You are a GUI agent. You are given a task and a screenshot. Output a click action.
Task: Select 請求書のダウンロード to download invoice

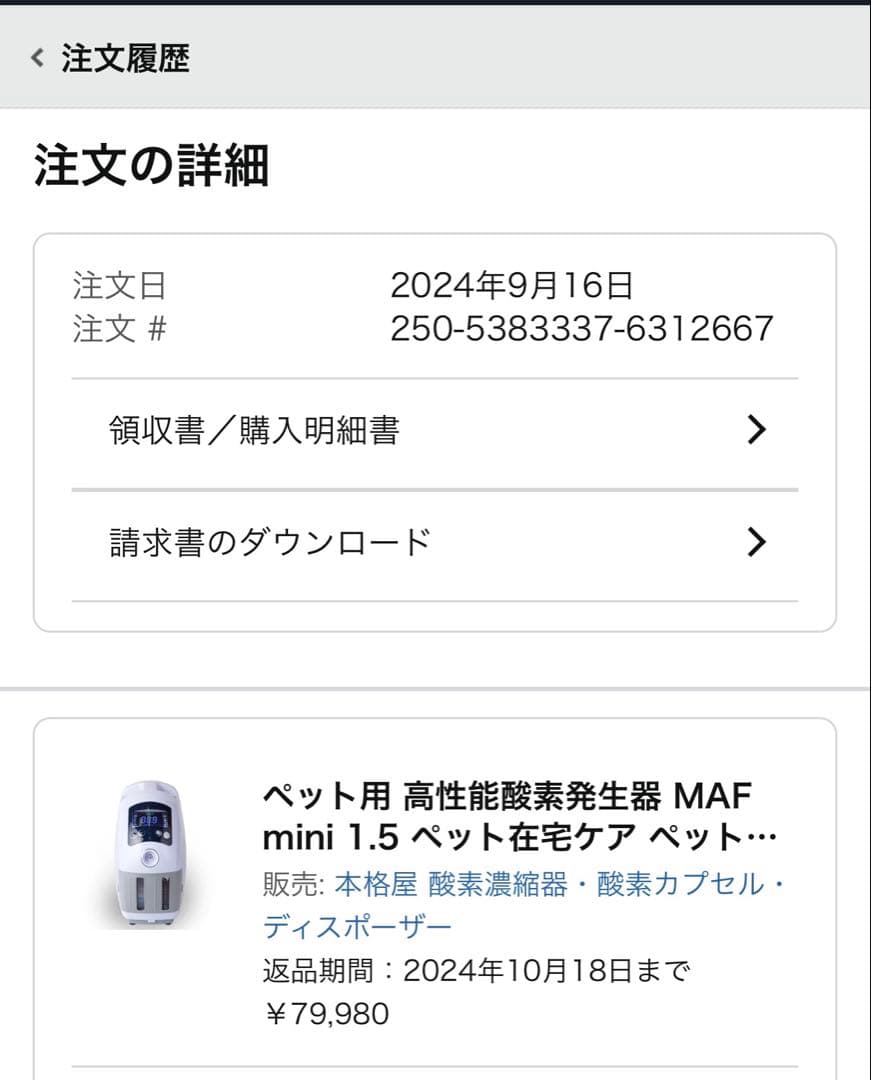tap(269, 539)
